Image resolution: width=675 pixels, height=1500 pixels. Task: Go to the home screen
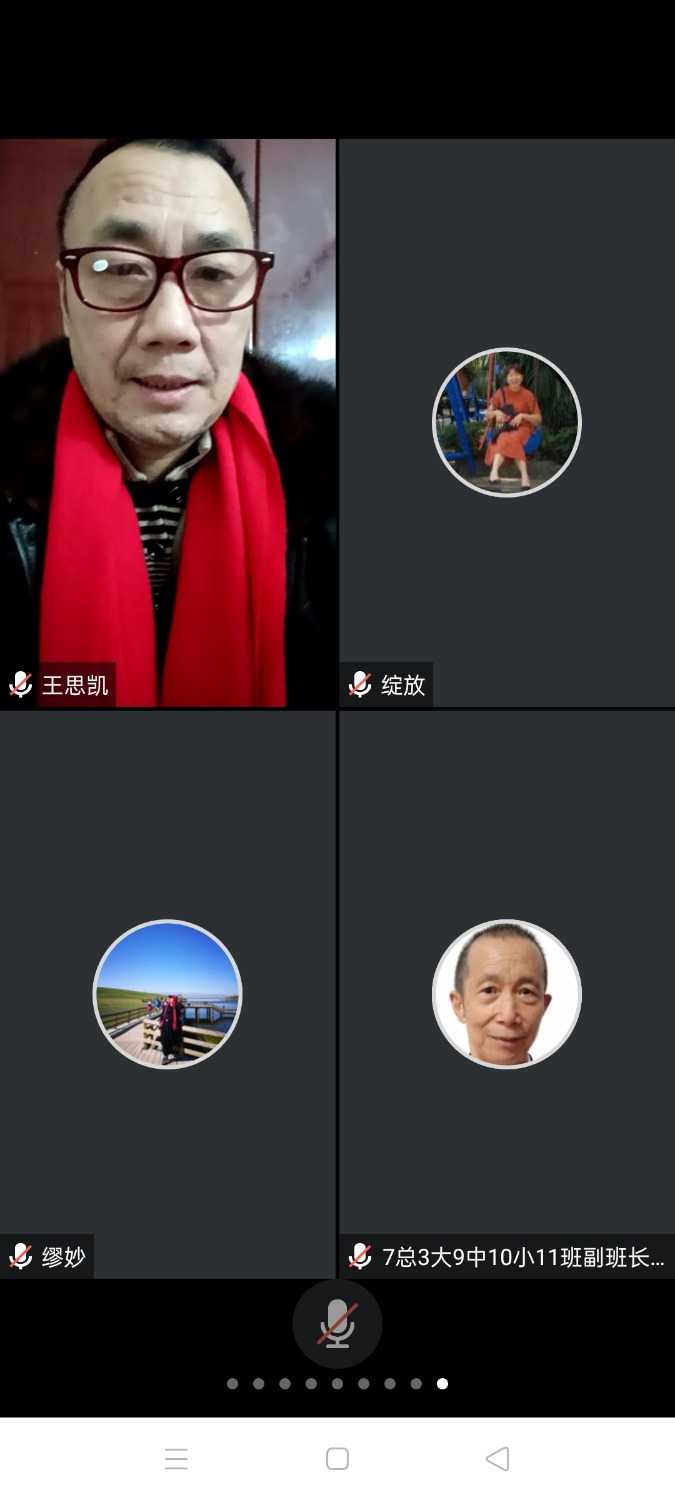pyautogui.click(x=337, y=1459)
